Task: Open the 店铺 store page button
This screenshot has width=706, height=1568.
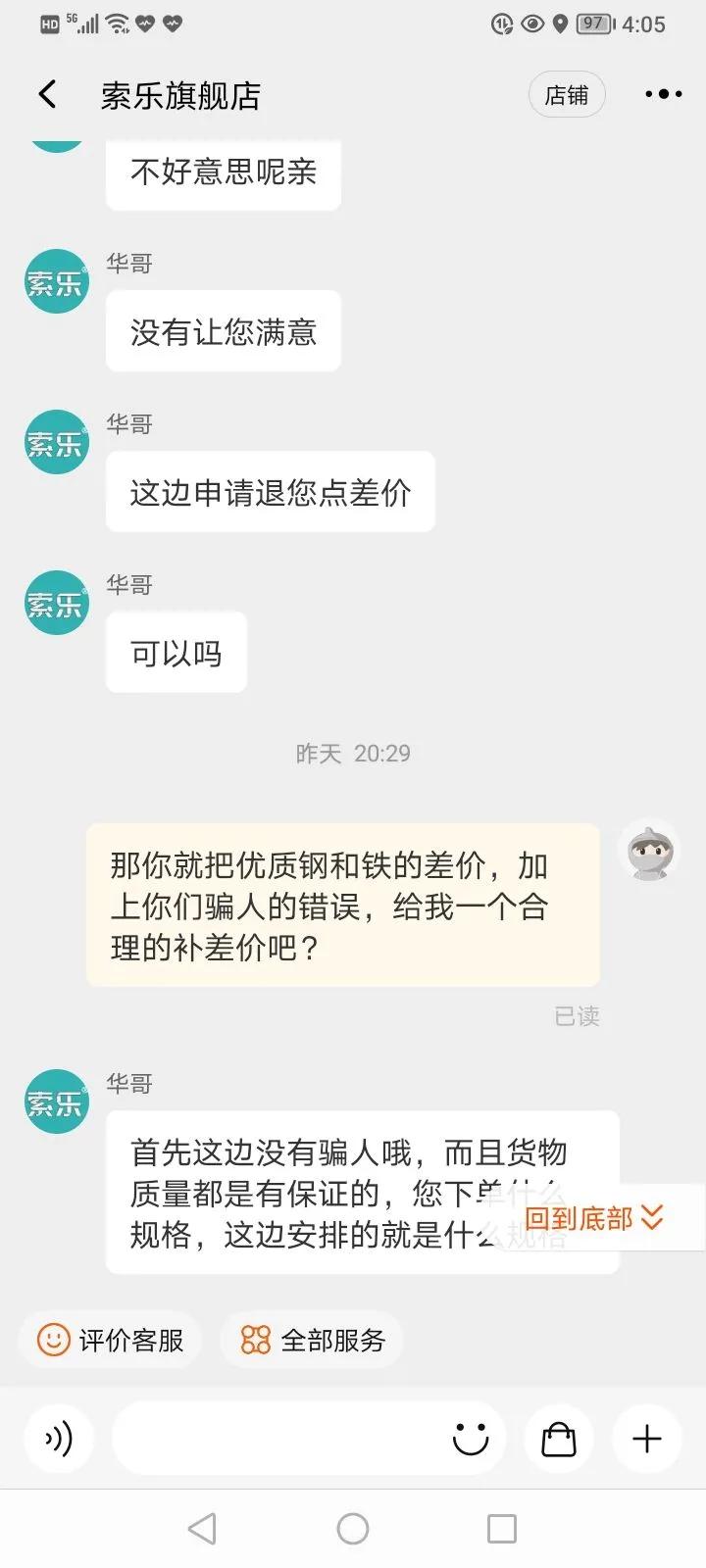Action: click(567, 93)
